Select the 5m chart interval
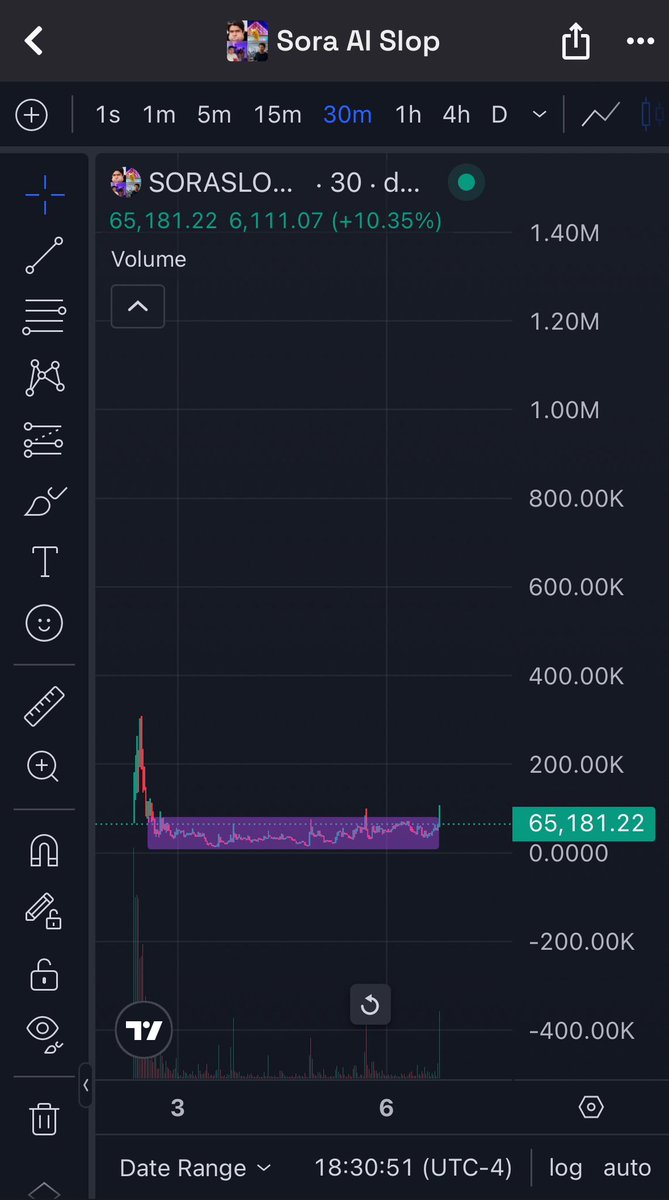This screenshot has height=1200, width=669. 214,115
